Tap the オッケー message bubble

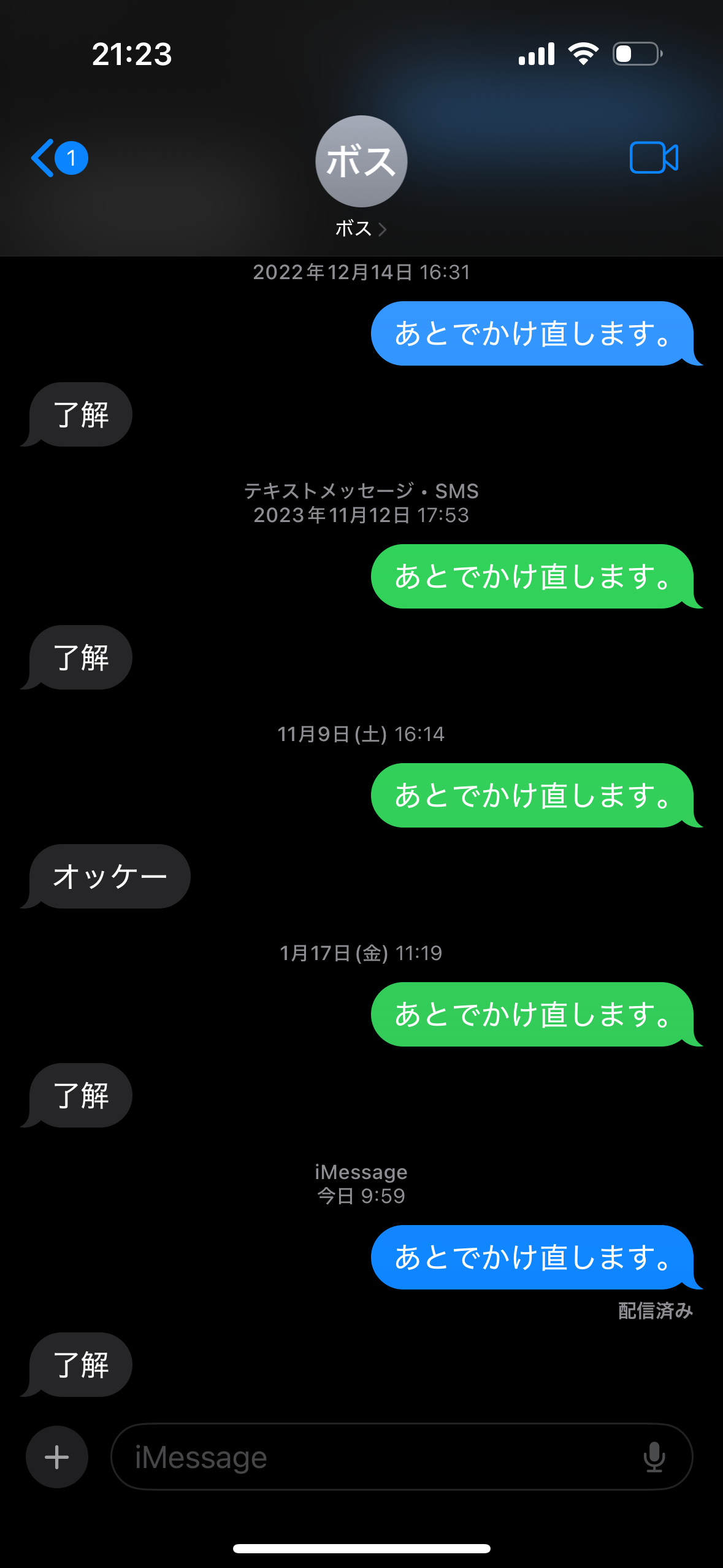[109, 876]
